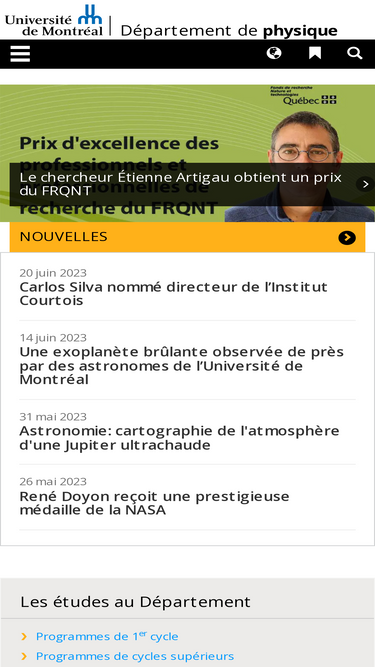The image size is (375, 667).
Task: Open Programmes de 1er cycle link
Action: [107, 636]
